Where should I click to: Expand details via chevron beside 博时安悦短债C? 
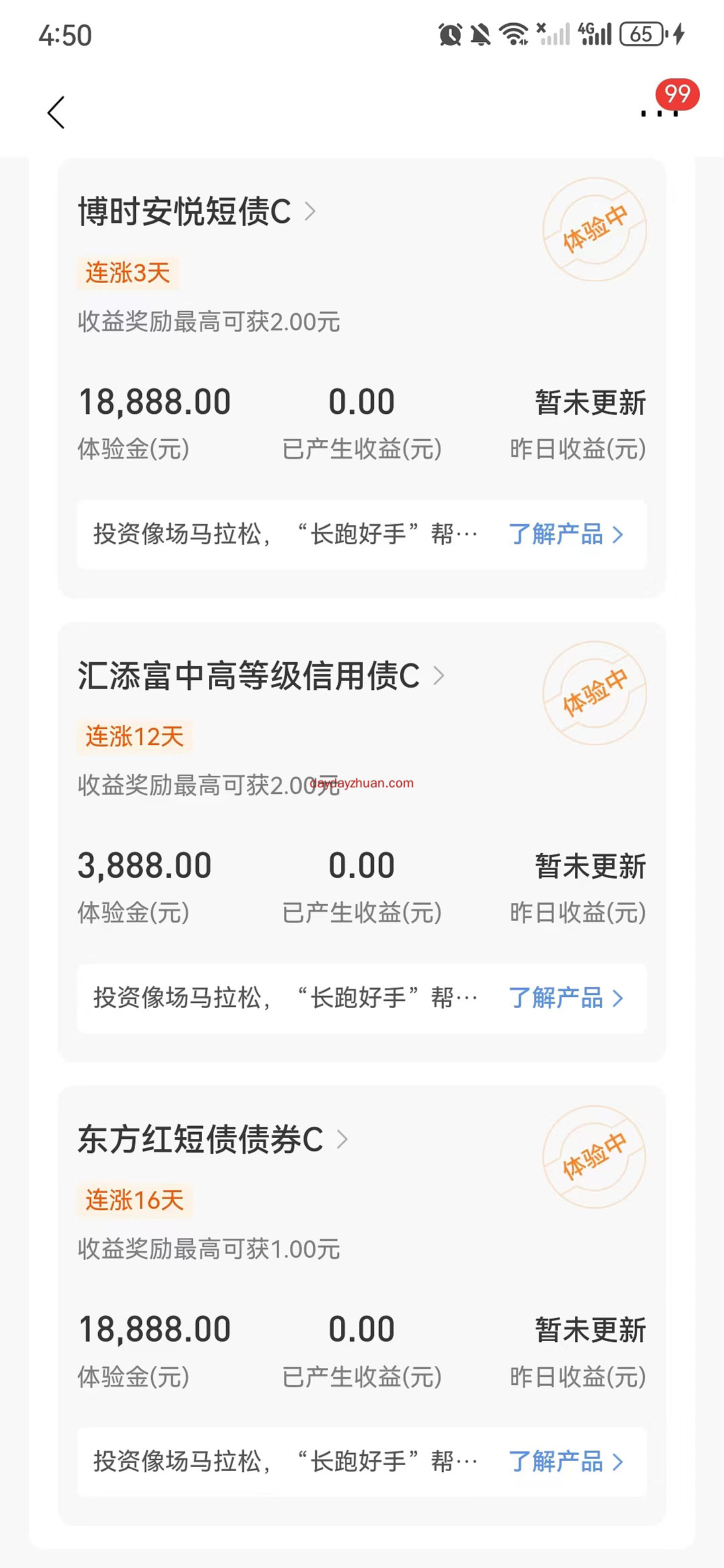(x=312, y=211)
